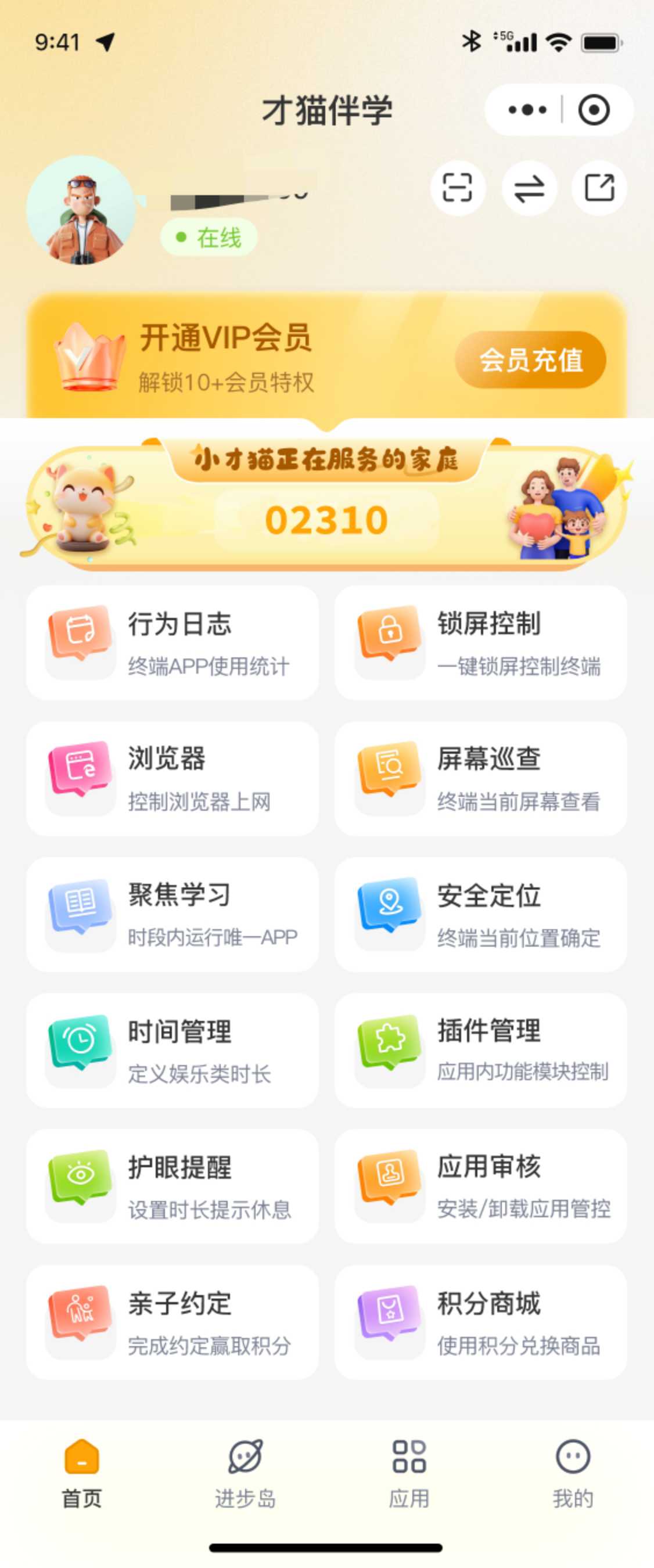Viewport: 654px width, 1568px height.
Task: Open 应用审核 card
Action: pyautogui.click(x=480, y=1186)
